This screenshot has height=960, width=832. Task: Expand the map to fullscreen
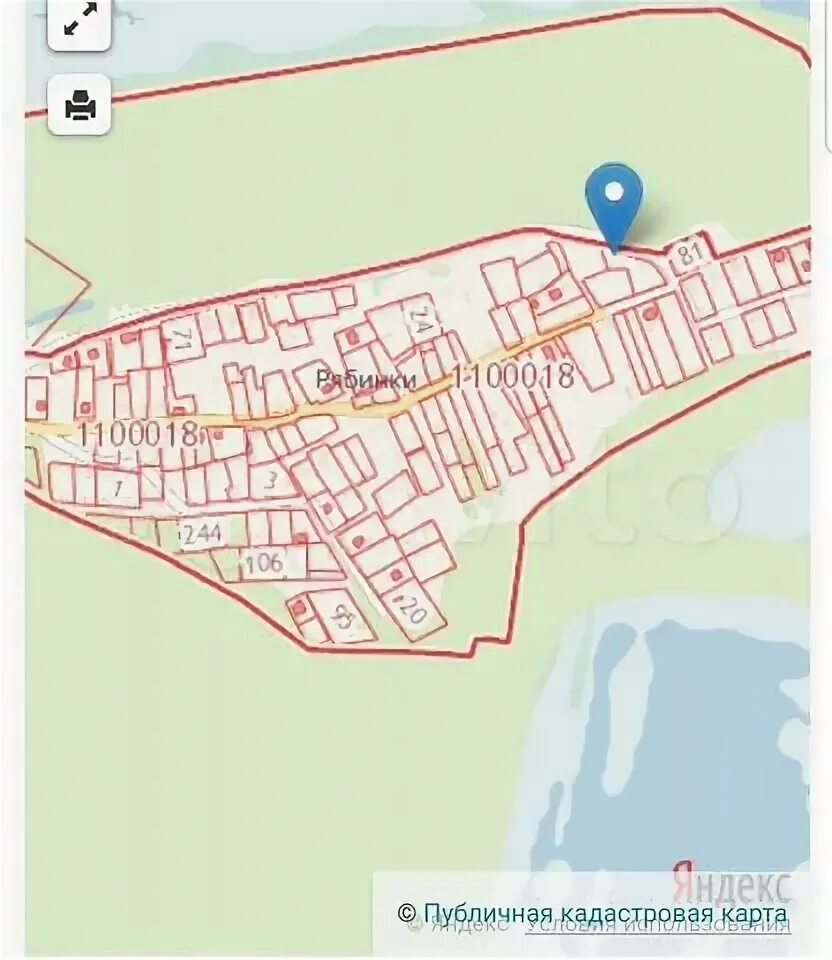(x=79, y=22)
